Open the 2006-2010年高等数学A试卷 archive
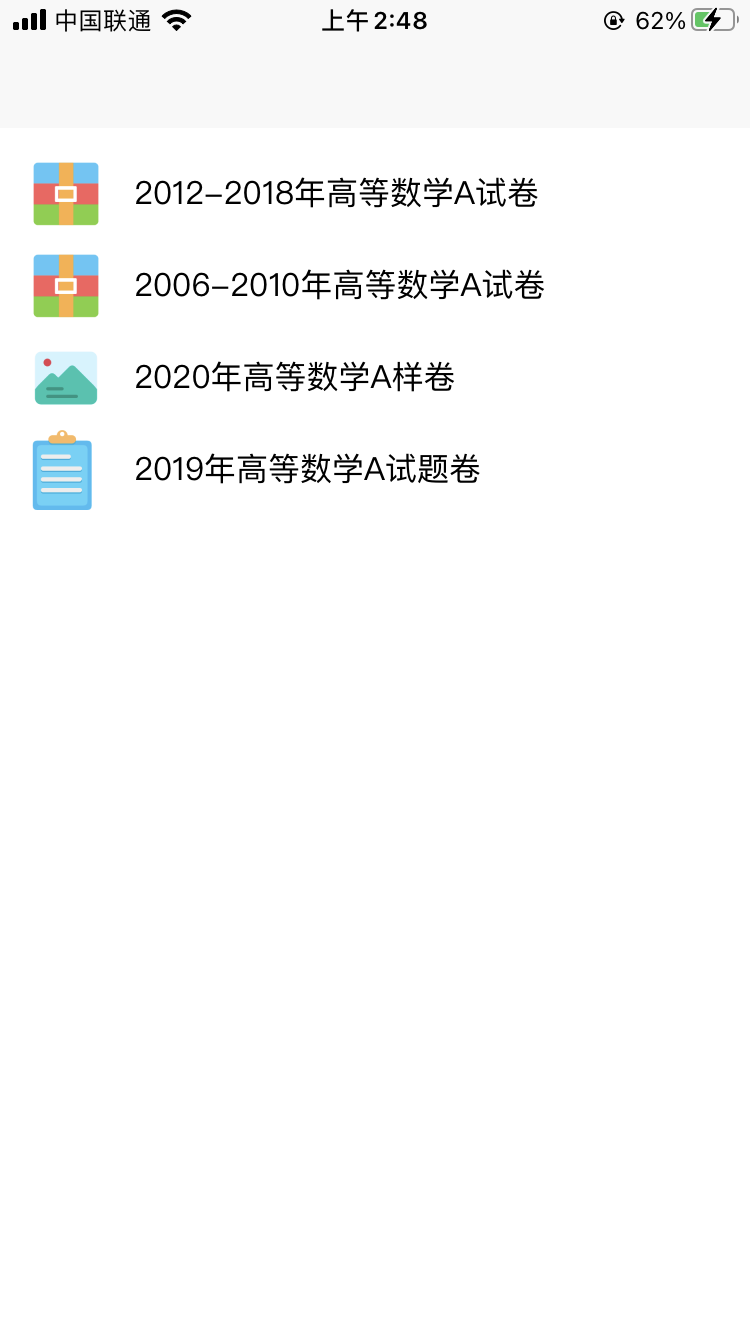Viewport: 750px width, 1334px height. (339, 286)
